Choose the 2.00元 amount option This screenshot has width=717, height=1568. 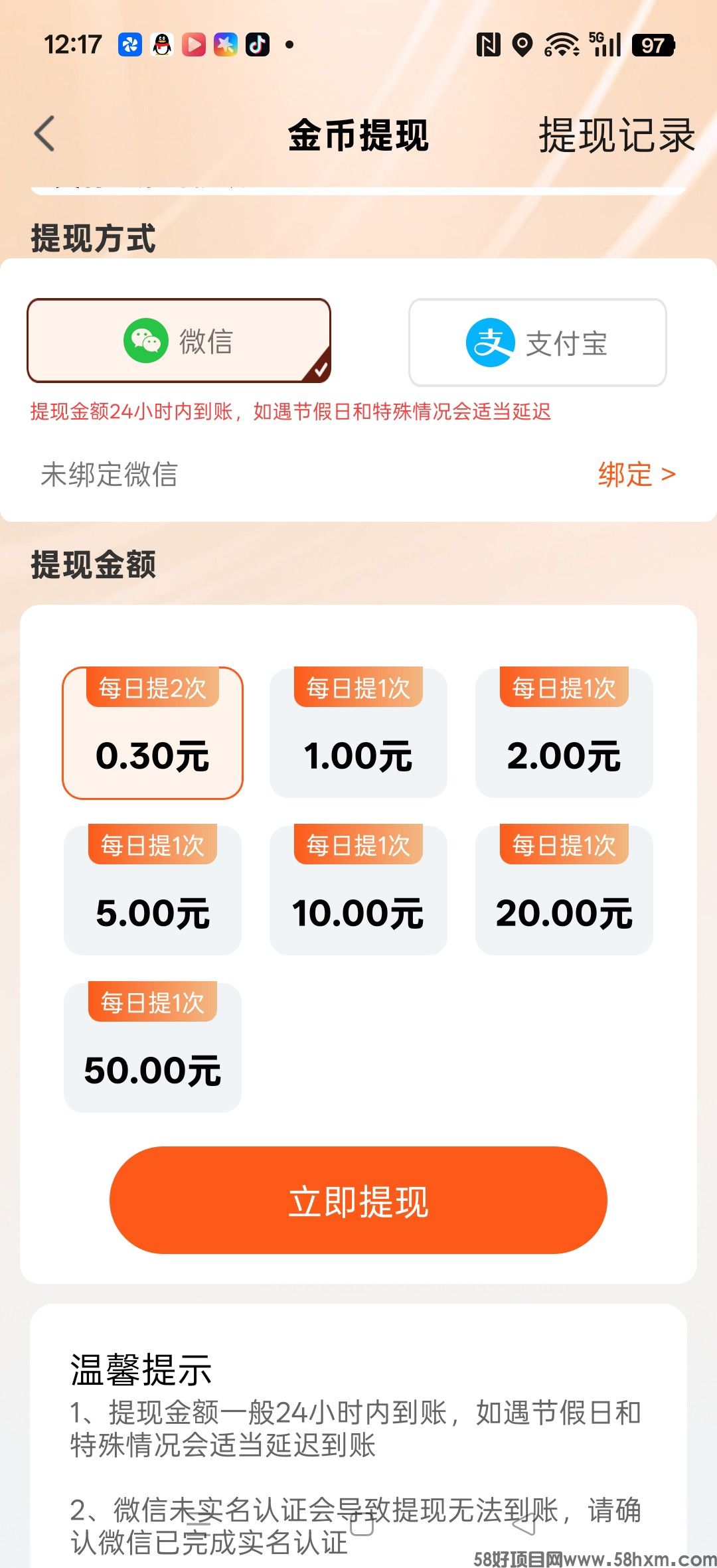pyautogui.click(x=564, y=734)
